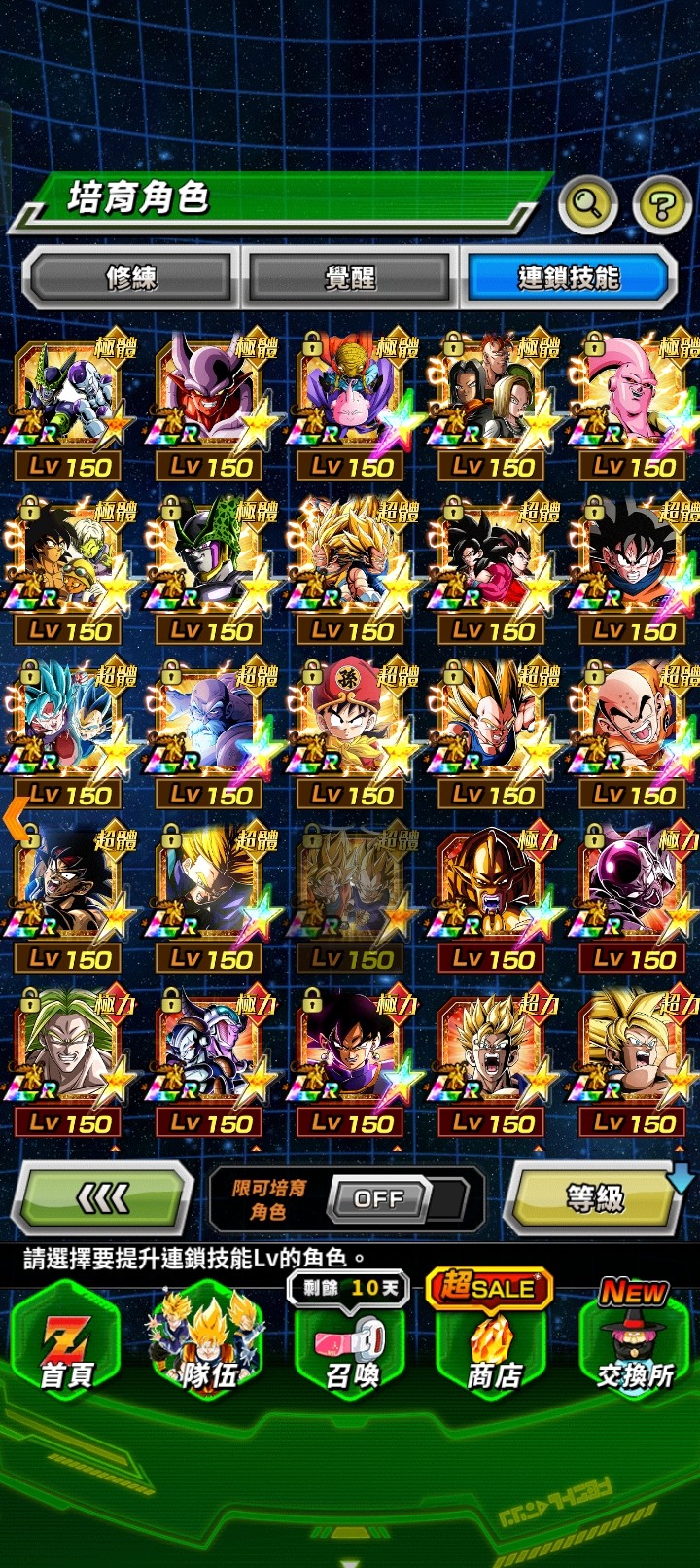The width and height of the screenshot is (700, 1568).
Task: Go back with the green arrows button
Action: 102,1198
